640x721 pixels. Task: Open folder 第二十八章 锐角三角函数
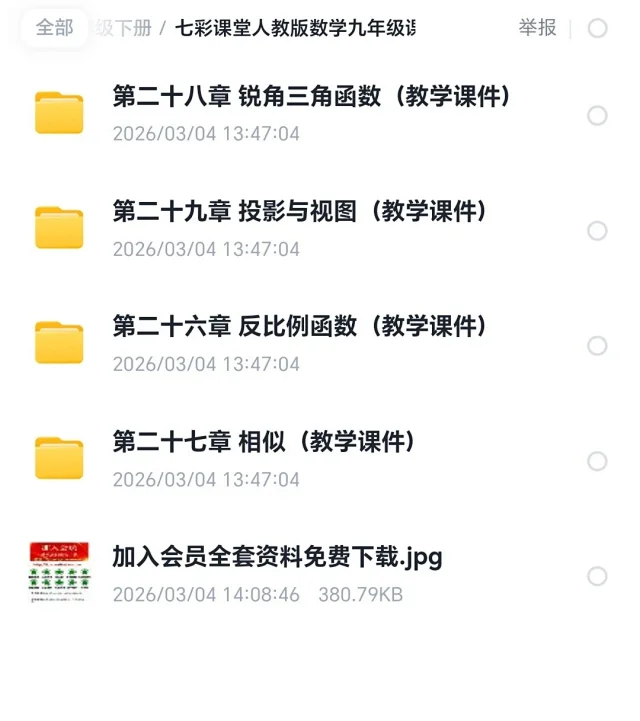tap(312, 96)
